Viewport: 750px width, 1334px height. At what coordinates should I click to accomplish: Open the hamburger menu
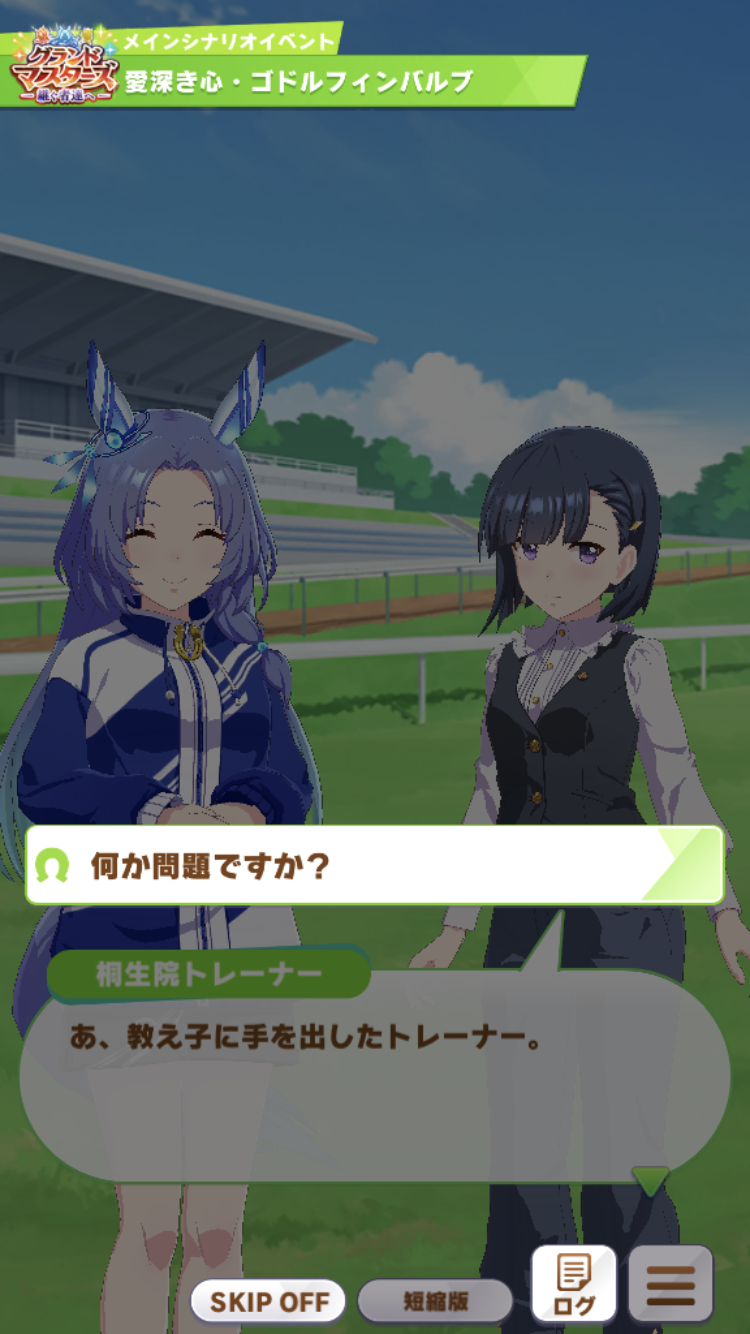click(670, 1284)
